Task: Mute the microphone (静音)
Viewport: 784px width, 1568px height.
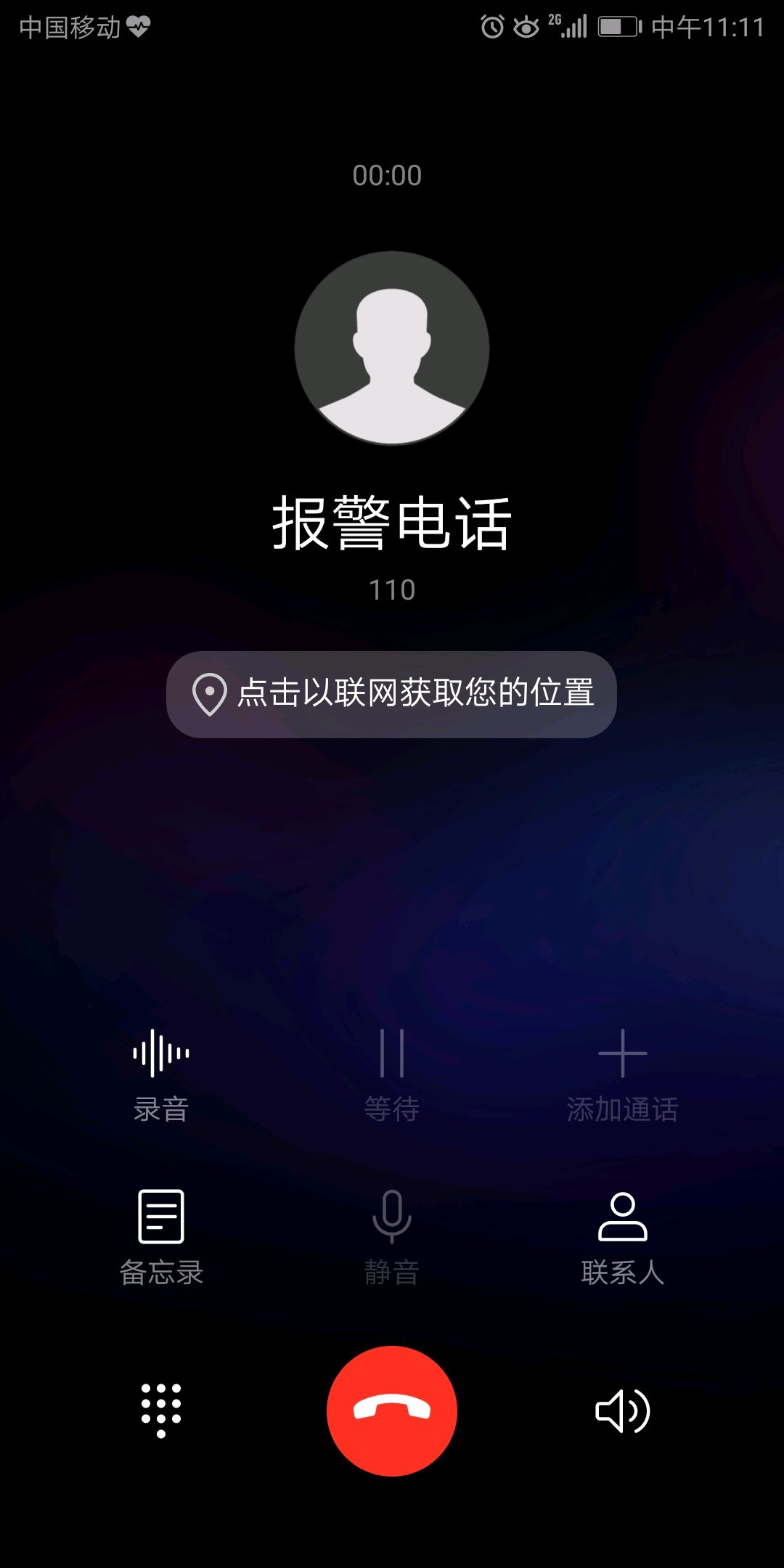Action: [x=391, y=1237]
